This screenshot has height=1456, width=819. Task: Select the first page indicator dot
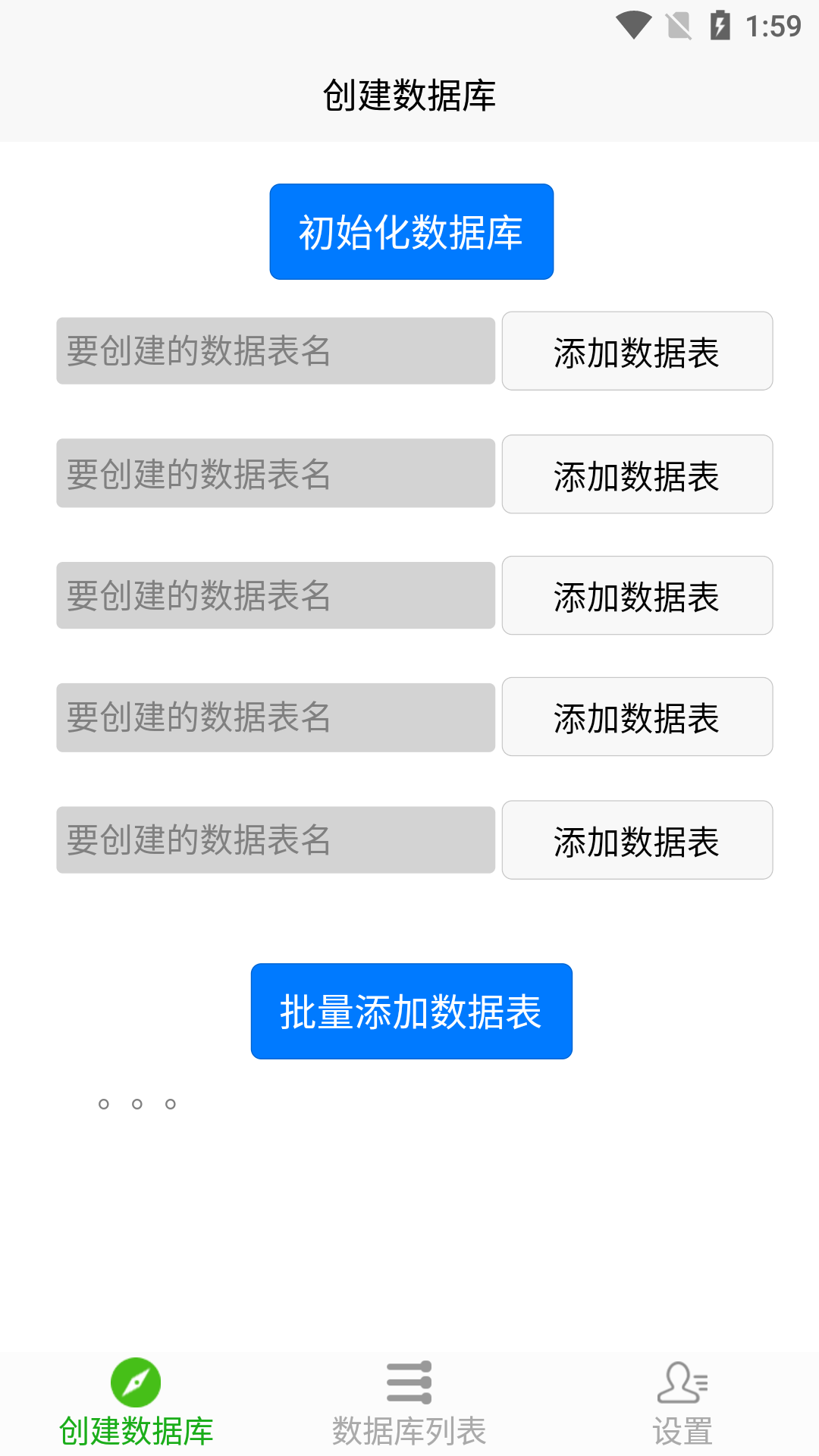[102, 1103]
